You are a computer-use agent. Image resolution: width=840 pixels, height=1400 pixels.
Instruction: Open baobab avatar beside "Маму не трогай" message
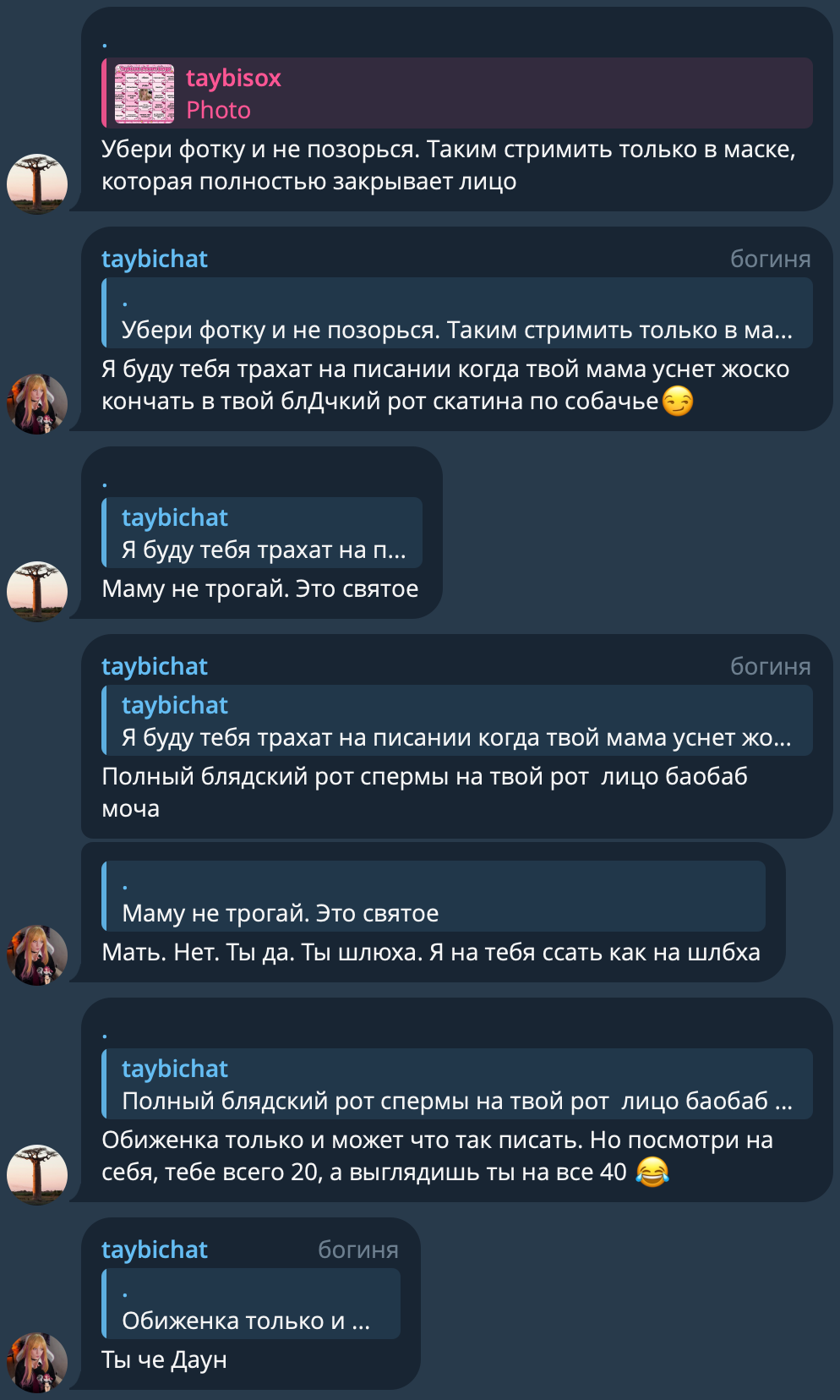(x=37, y=591)
